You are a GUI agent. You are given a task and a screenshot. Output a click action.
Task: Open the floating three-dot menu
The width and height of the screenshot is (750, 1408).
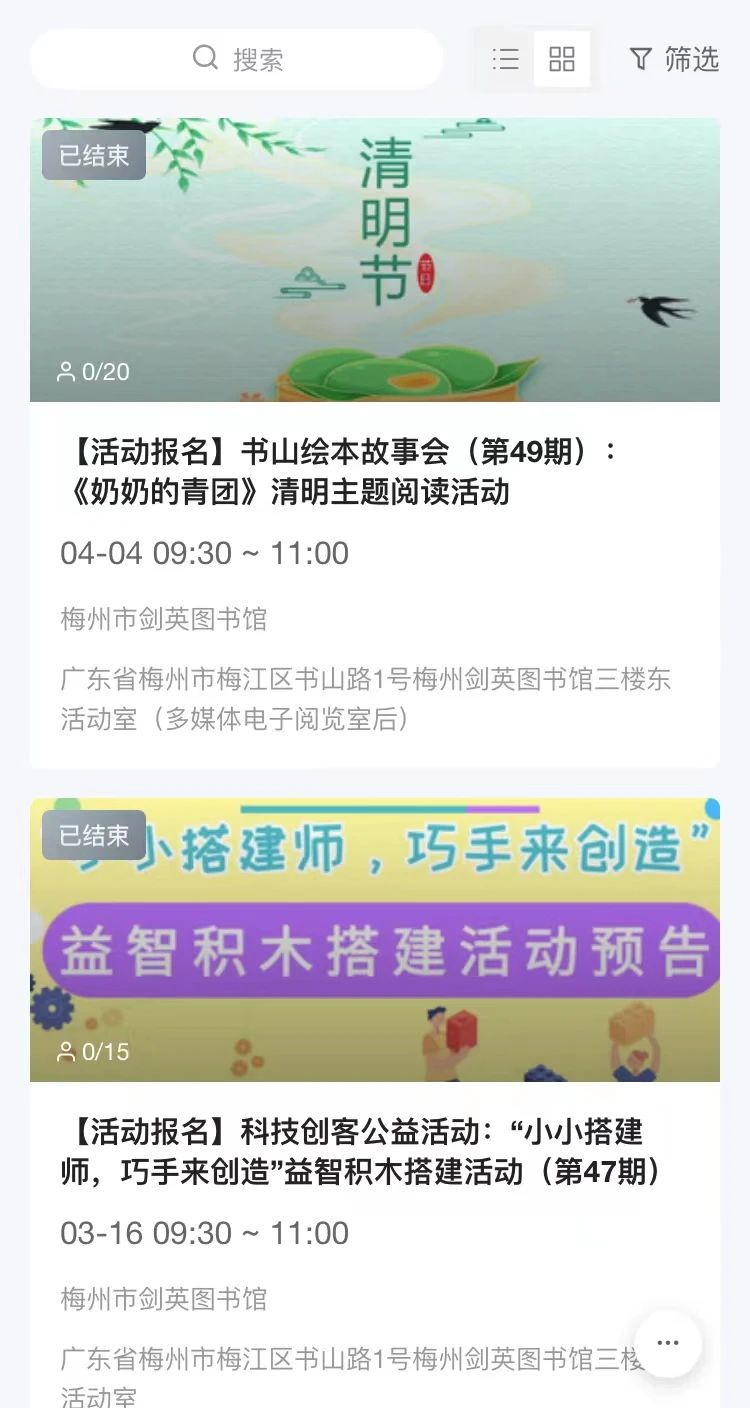(668, 1343)
